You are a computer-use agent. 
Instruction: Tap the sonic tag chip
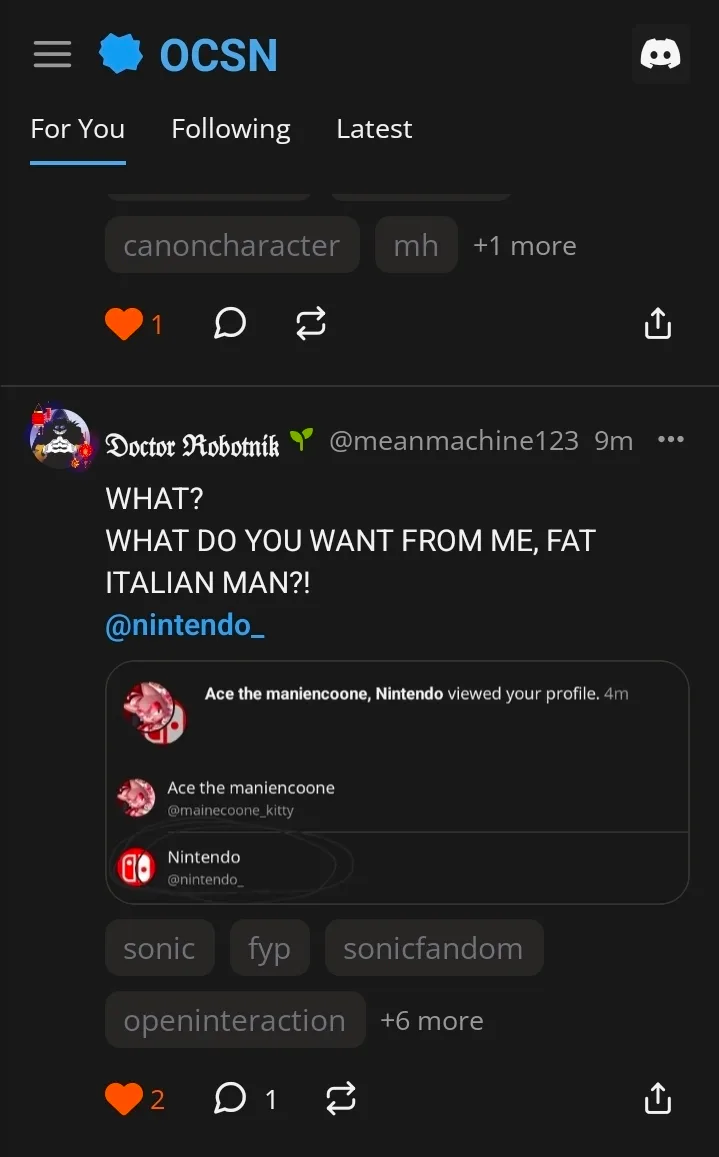click(160, 948)
